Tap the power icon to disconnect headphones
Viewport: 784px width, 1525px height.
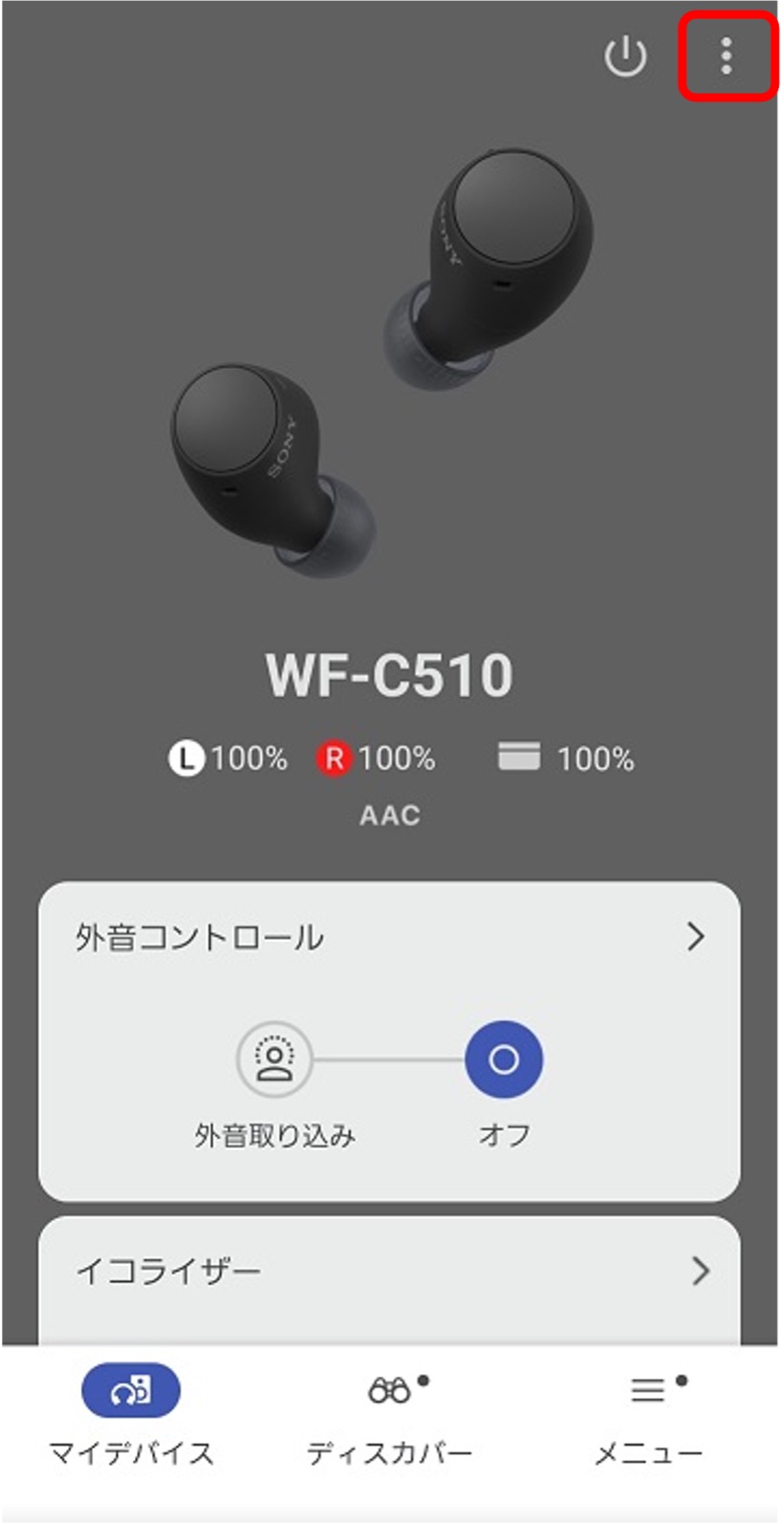tap(625, 57)
